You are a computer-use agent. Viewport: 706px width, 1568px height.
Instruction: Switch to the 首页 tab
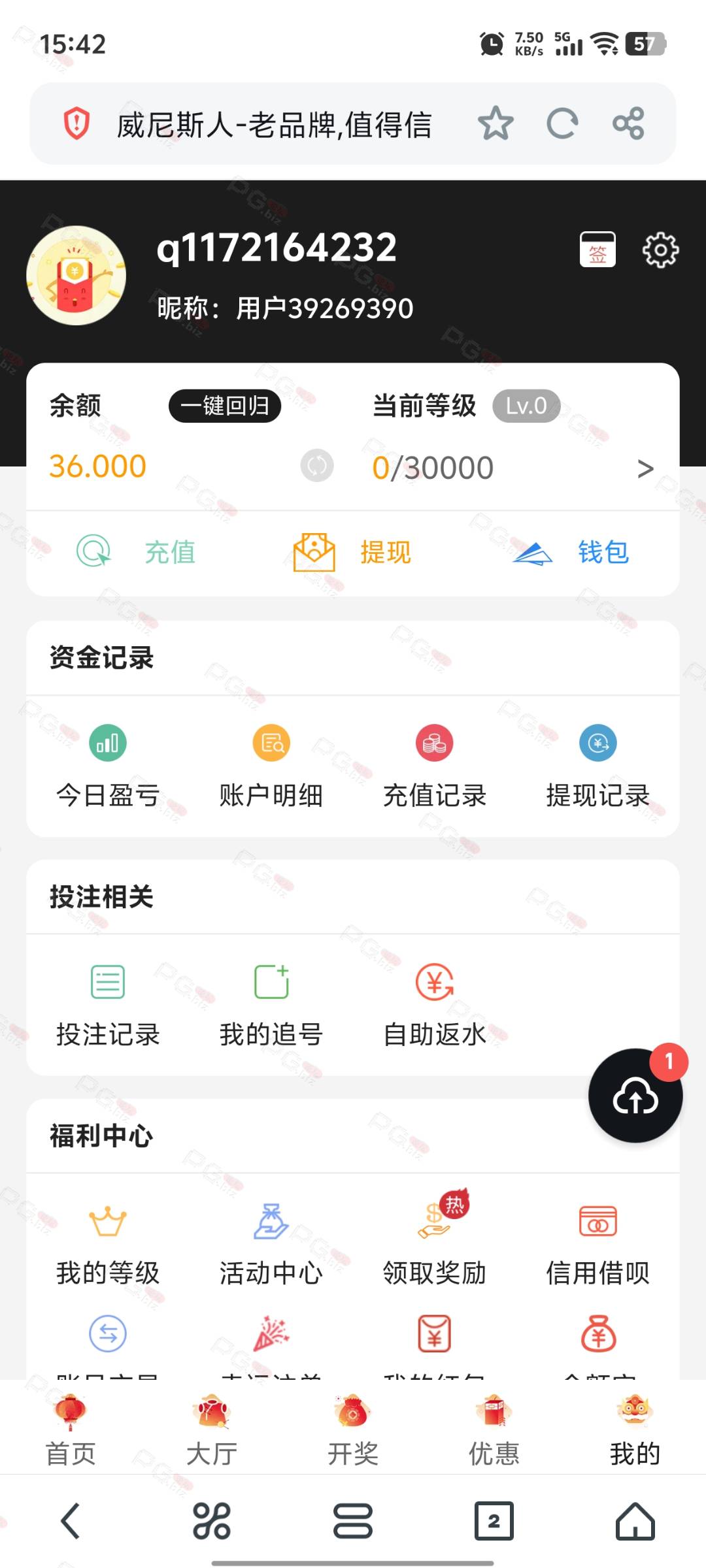click(x=71, y=1431)
